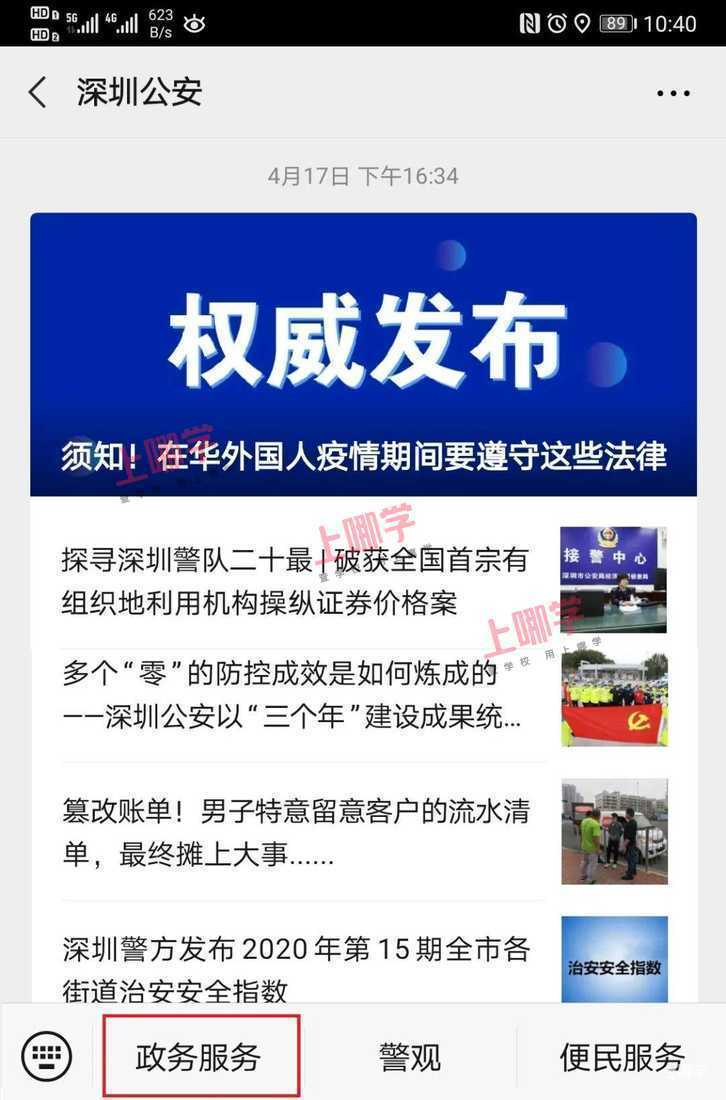
Task: Open the 警观 menu
Action: (x=410, y=1056)
